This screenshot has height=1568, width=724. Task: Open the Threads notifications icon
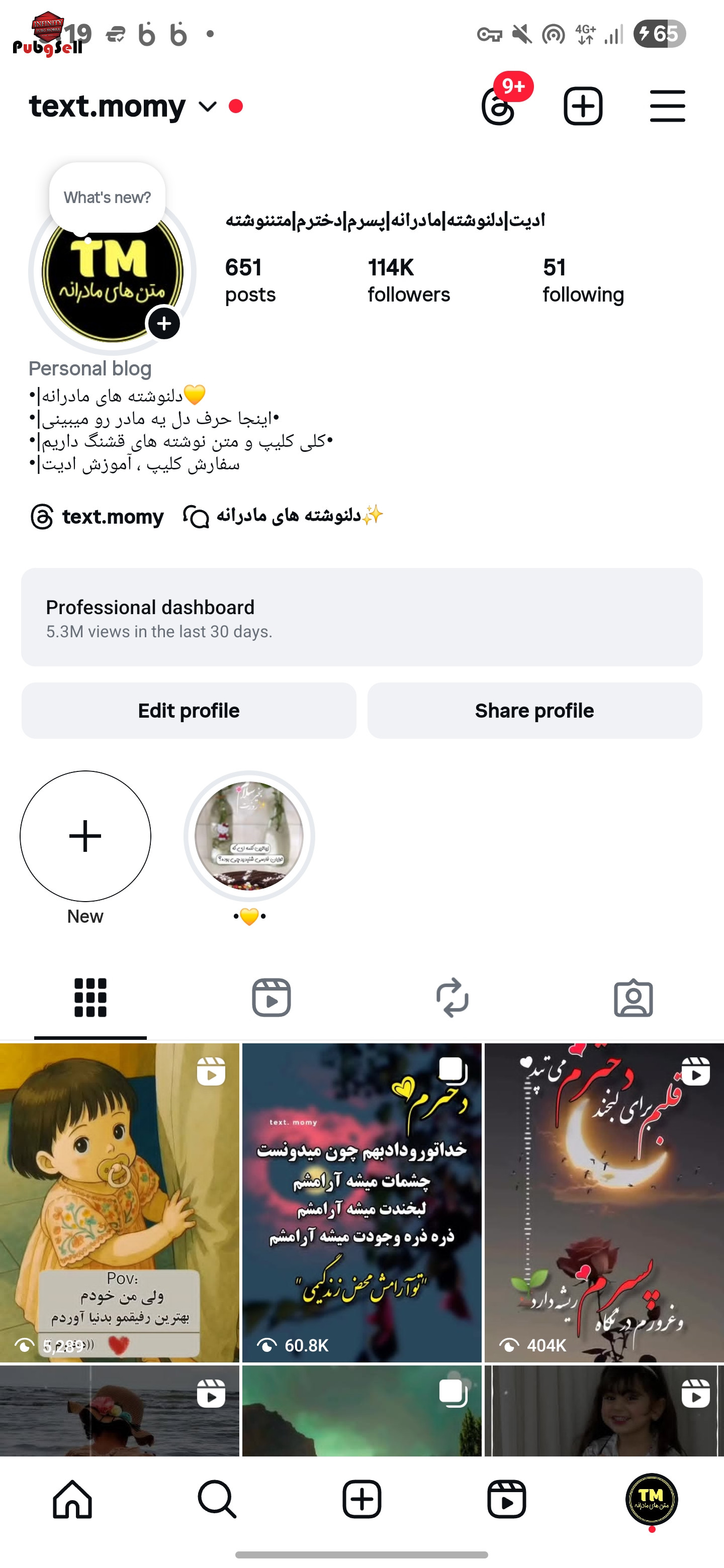point(499,106)
